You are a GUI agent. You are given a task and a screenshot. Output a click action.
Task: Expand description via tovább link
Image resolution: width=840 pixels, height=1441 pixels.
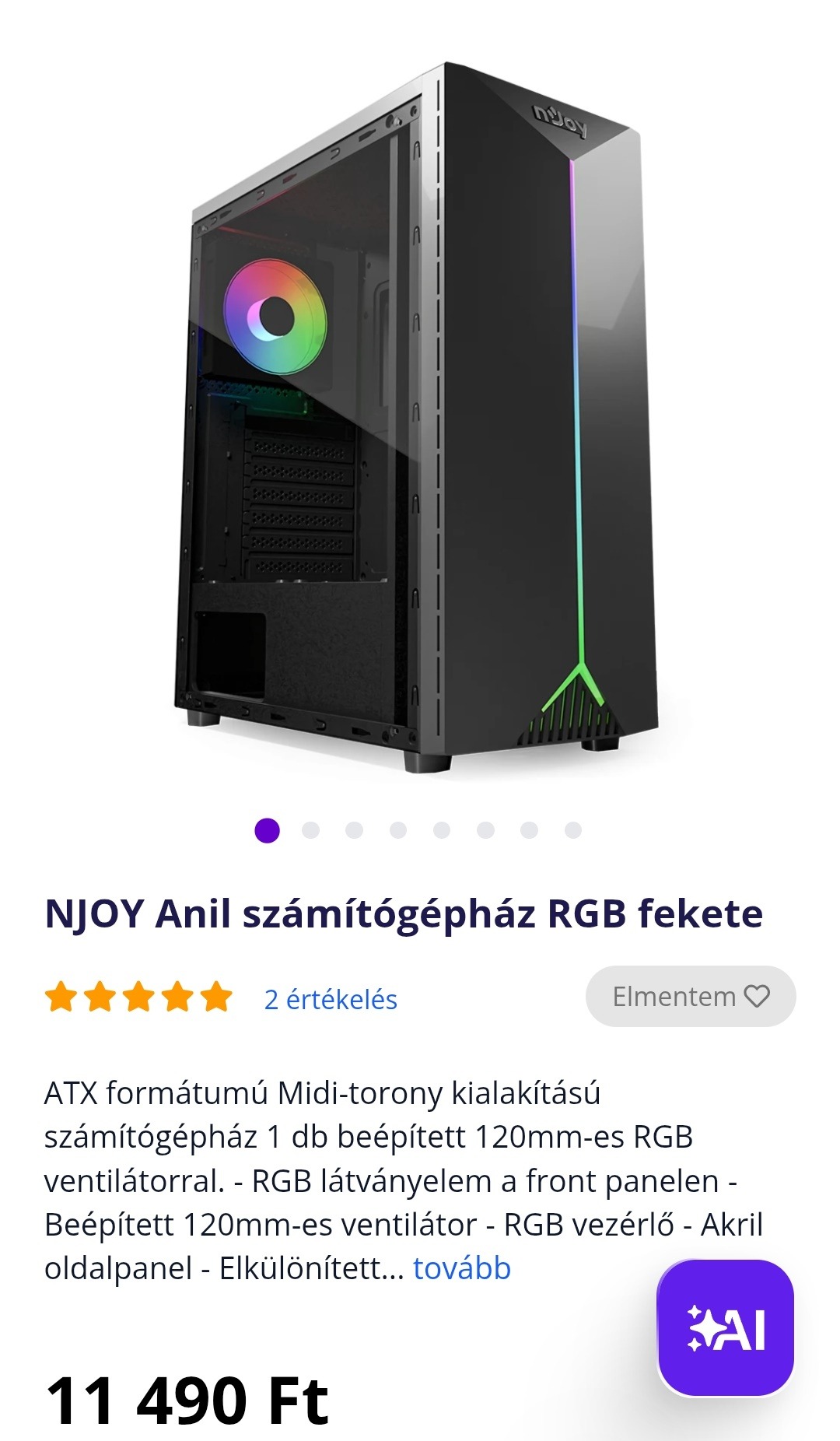click(461, 1268)
